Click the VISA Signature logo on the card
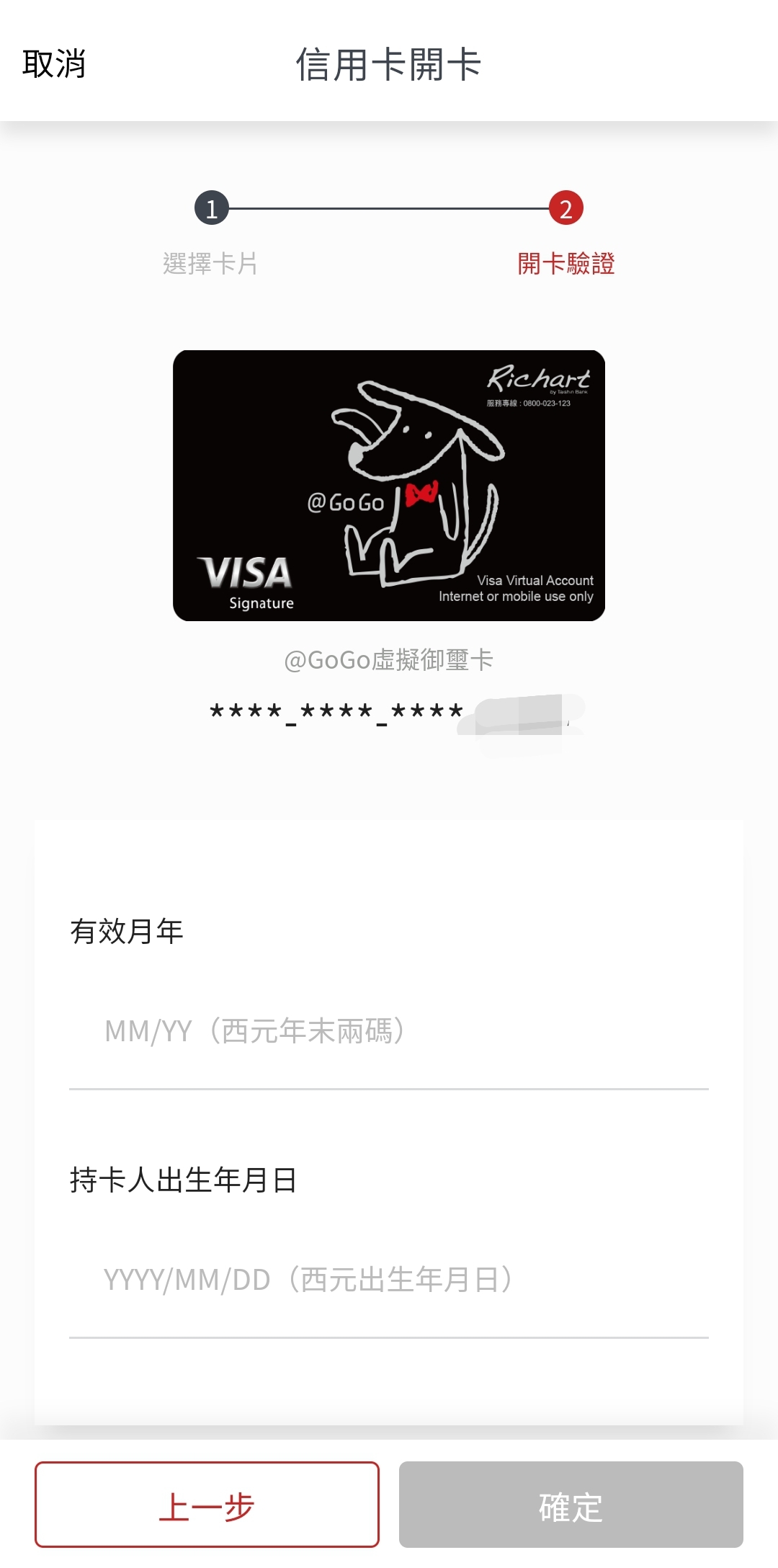 tap(245, 578)
